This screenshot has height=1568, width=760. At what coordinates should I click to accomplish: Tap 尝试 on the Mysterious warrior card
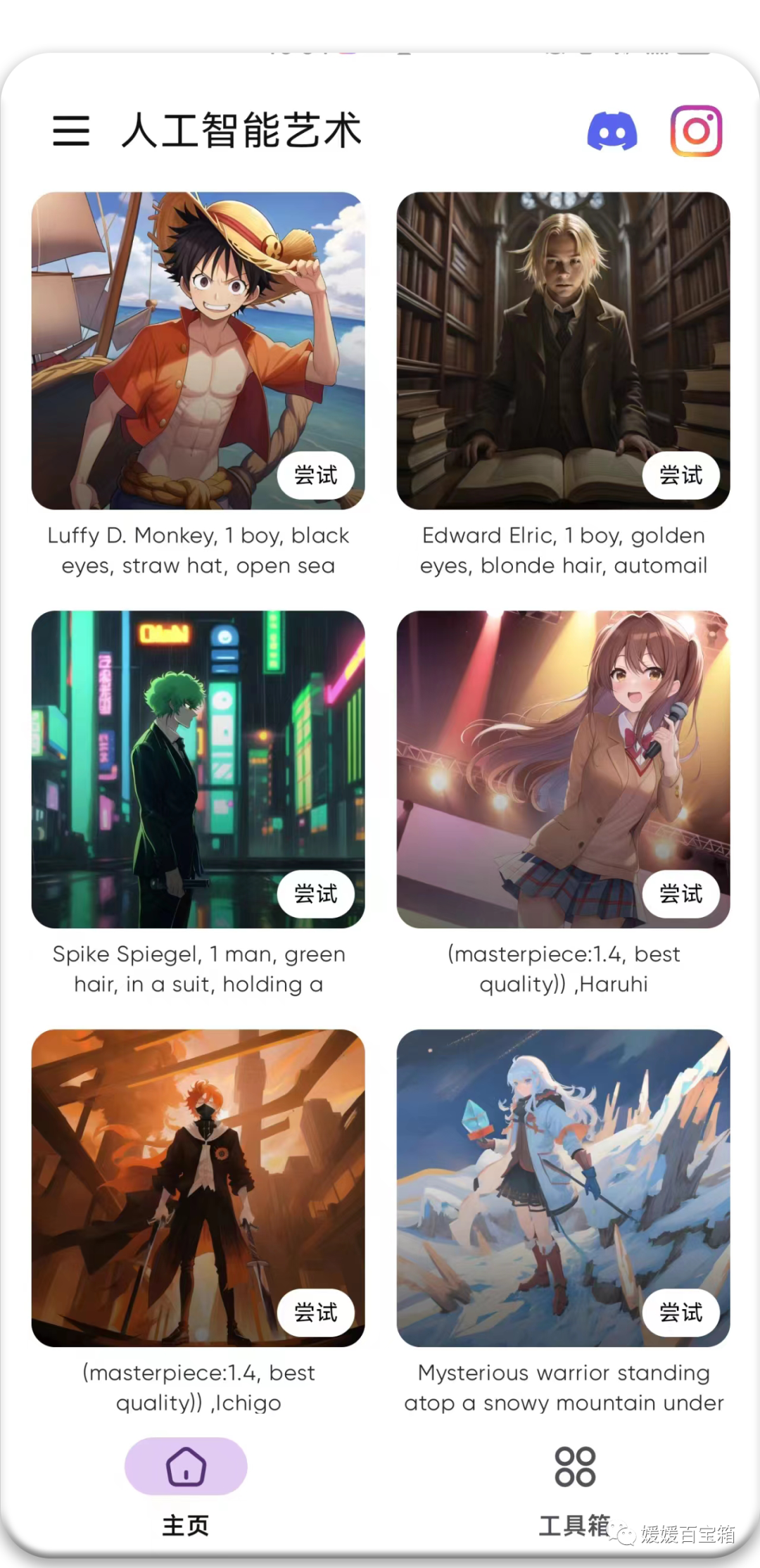point(680,1313)
